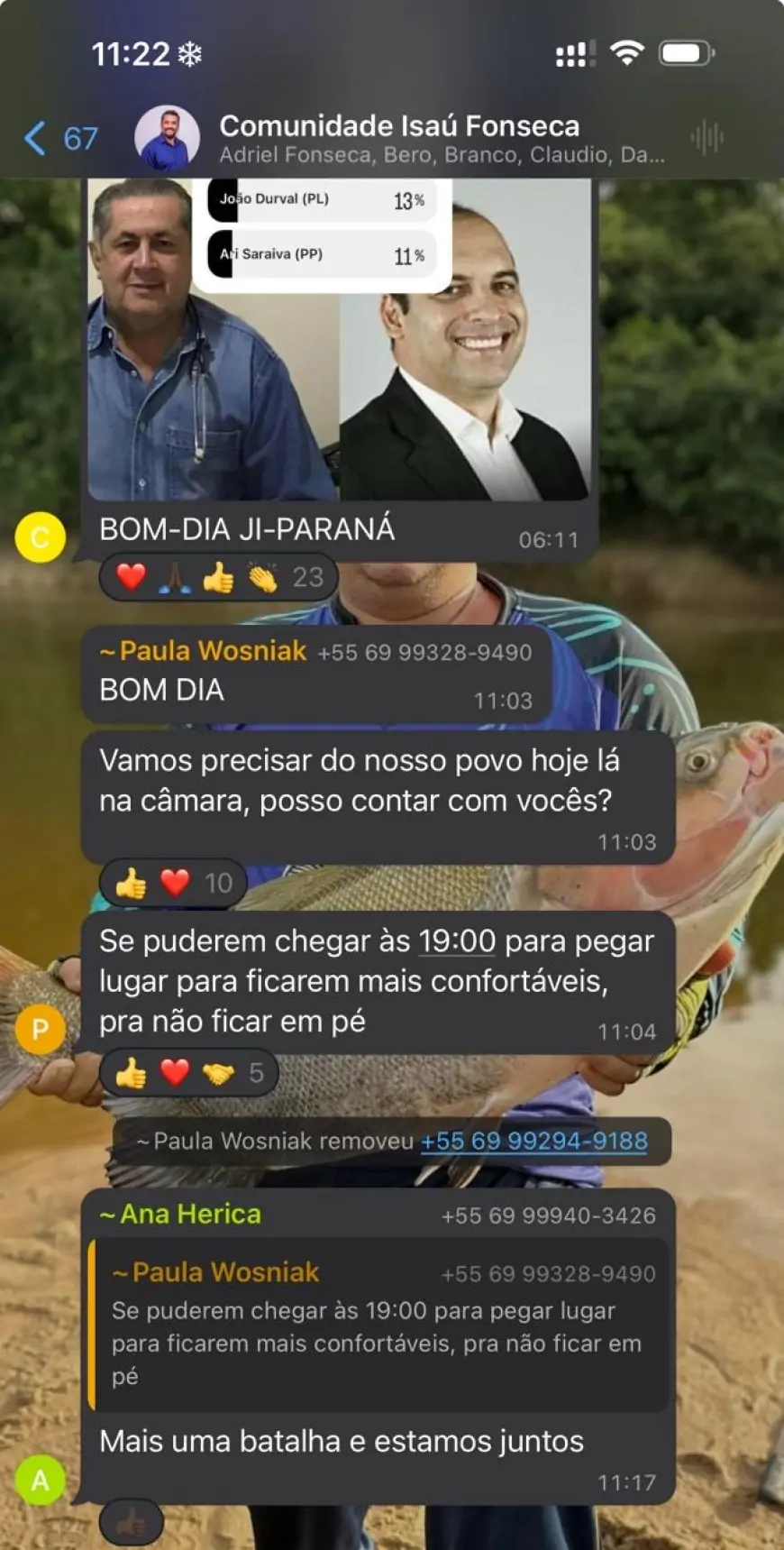Tap the underlined 19:00 time link

click(x=457, y=941)
